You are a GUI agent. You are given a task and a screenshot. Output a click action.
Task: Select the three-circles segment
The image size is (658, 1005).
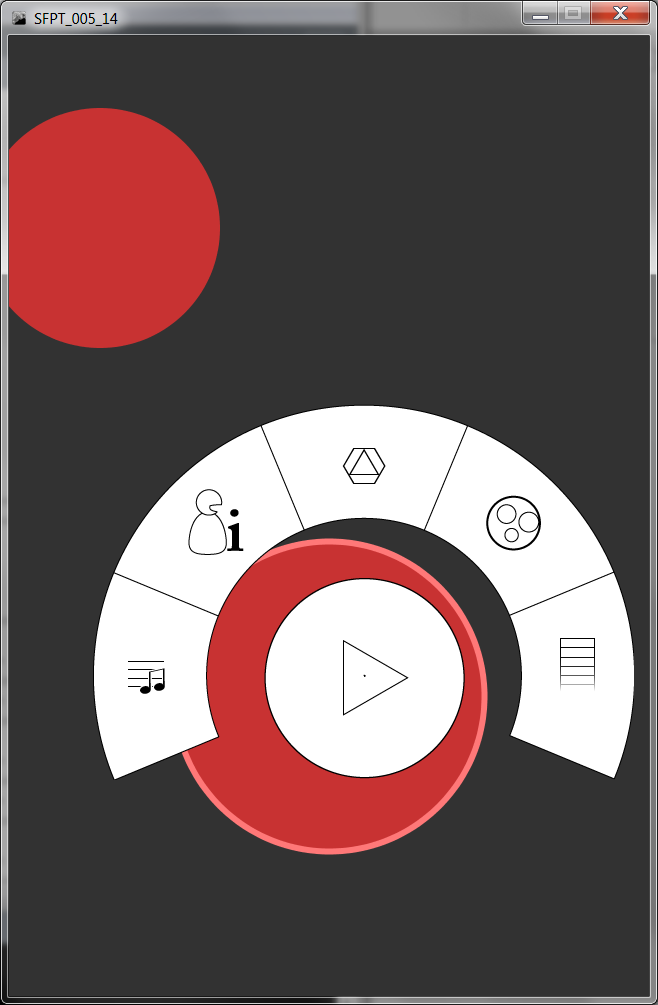tap(513, 522)
